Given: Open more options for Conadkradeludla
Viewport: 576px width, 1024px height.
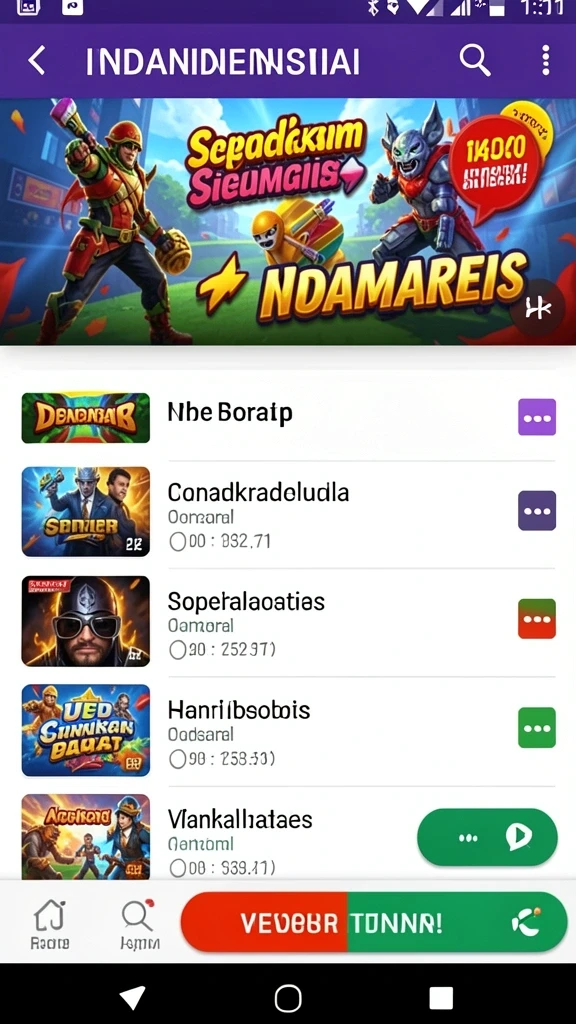Looking at the screenshot, I should 537,511.
